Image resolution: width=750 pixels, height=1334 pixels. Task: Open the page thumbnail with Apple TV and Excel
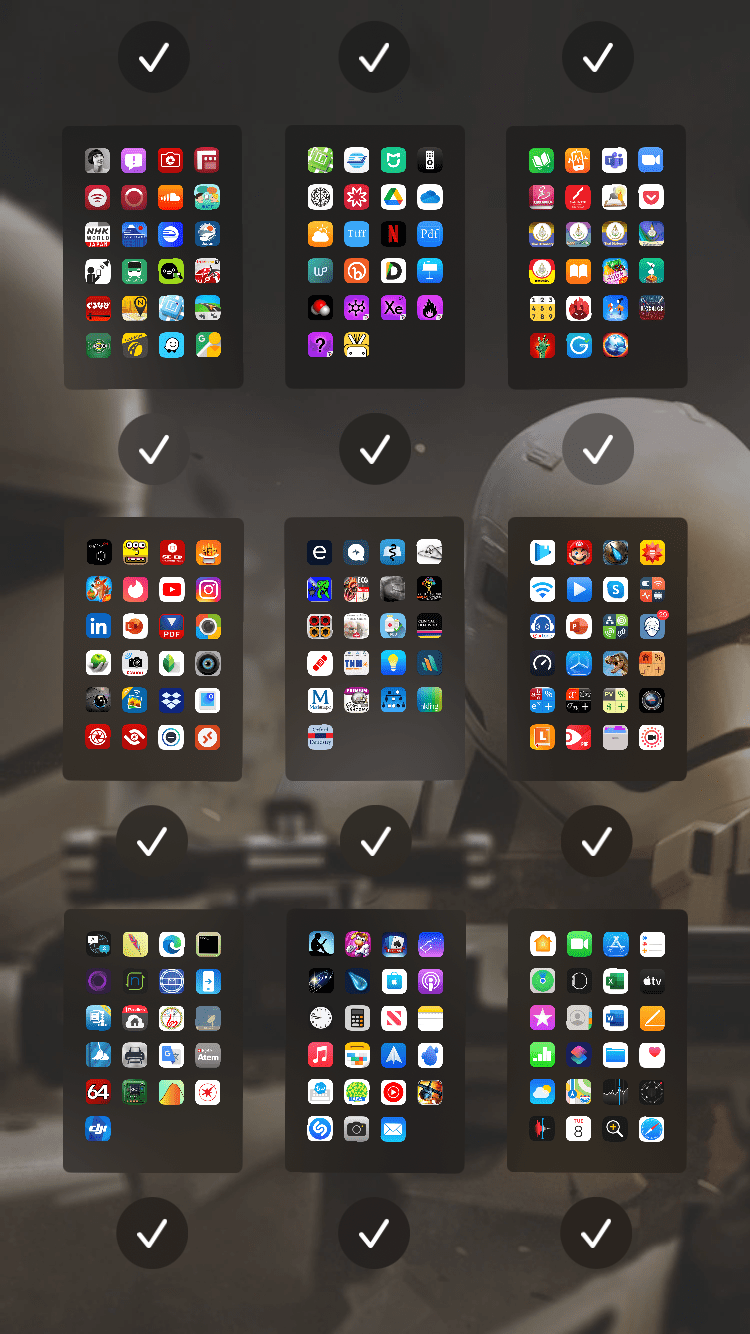pos(597,1040)
